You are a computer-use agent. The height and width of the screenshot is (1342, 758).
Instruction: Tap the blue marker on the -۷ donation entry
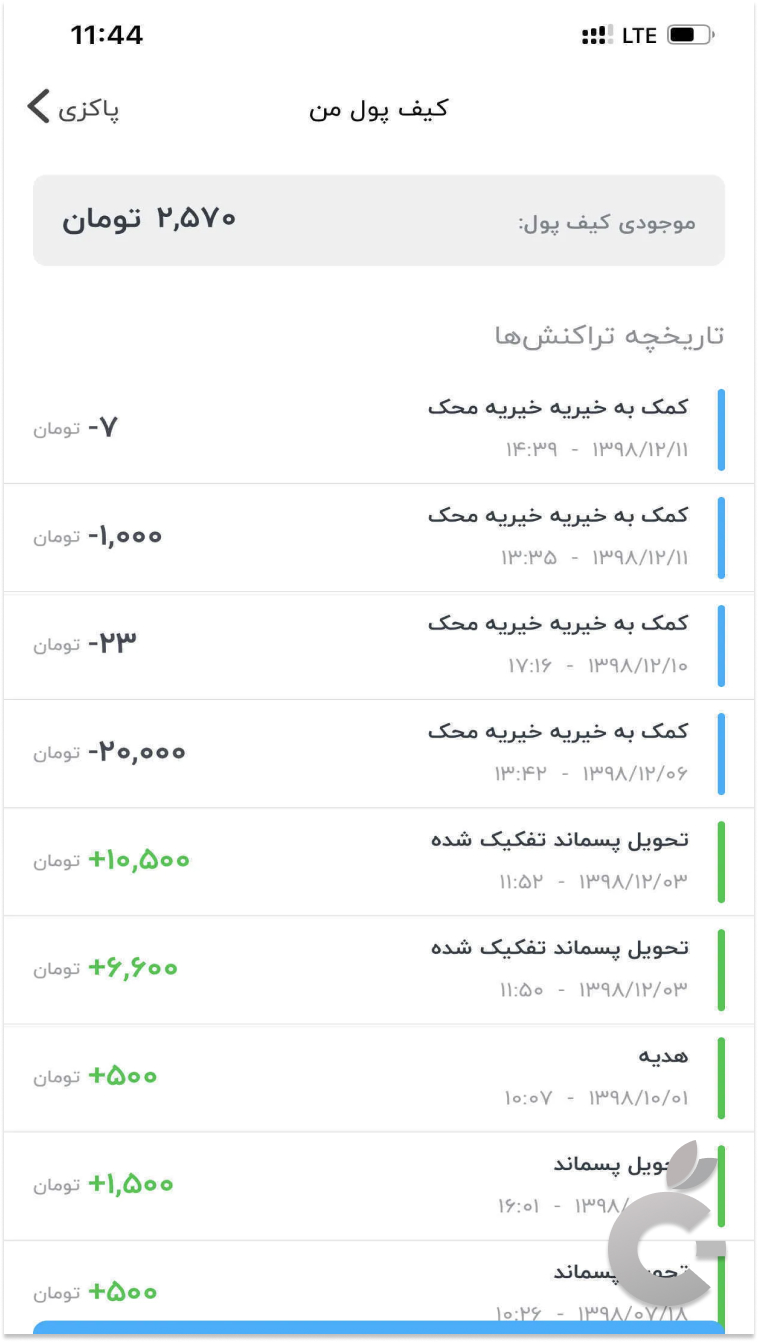719,432
